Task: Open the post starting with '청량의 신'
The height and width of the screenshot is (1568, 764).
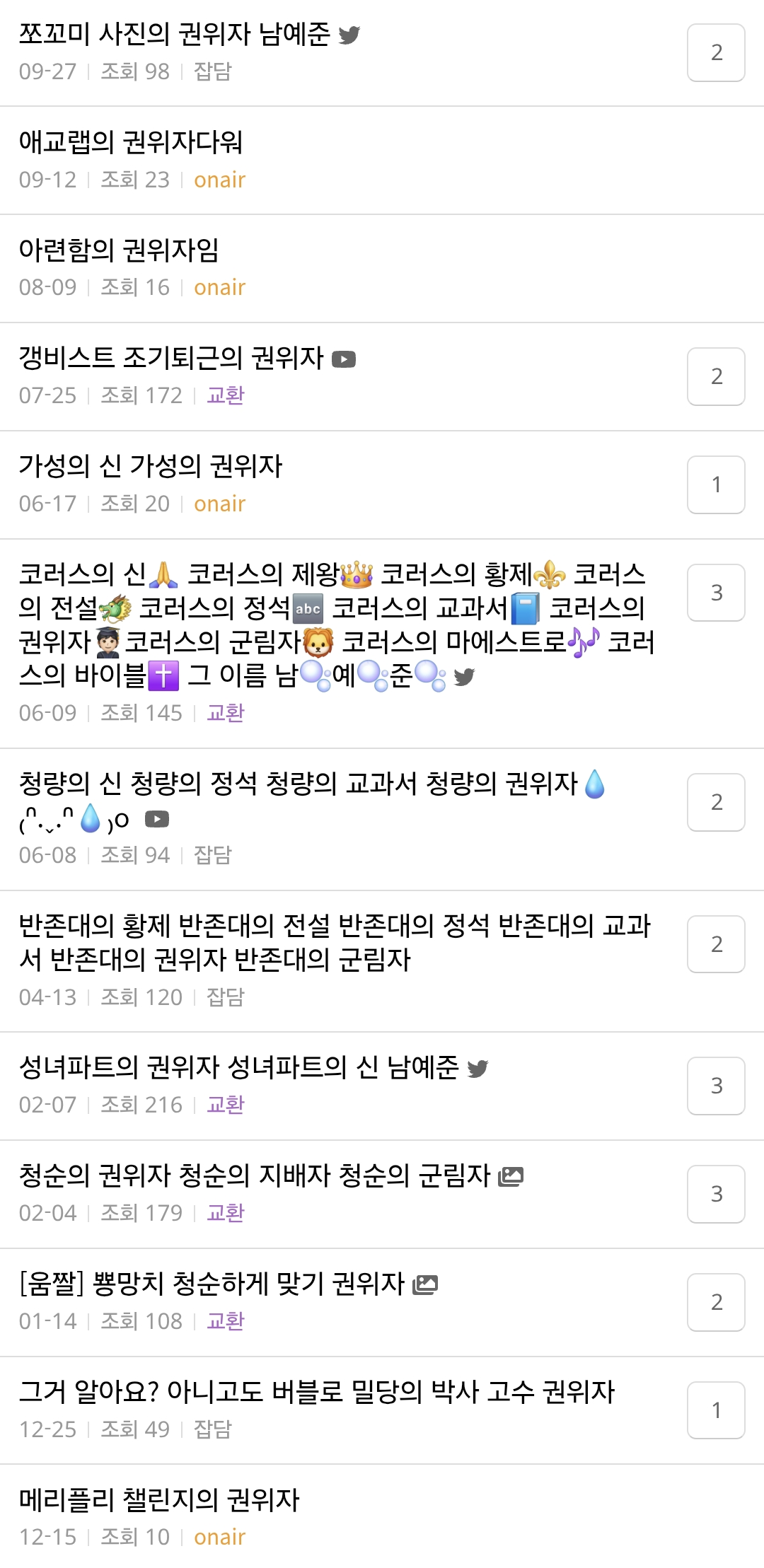Action: 297,784
